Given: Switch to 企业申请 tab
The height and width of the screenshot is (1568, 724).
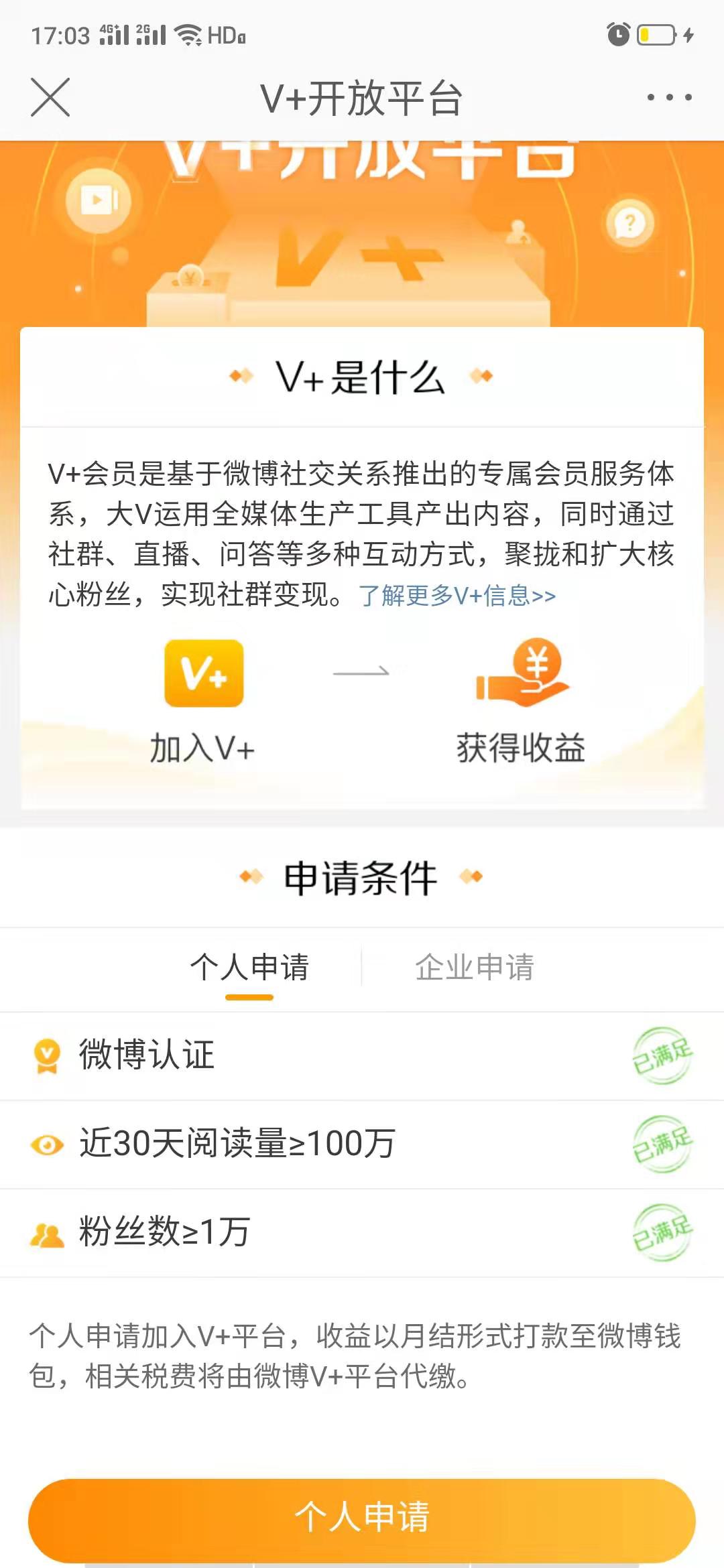Looking at the screenshot, I should click(x=475, y=967).
